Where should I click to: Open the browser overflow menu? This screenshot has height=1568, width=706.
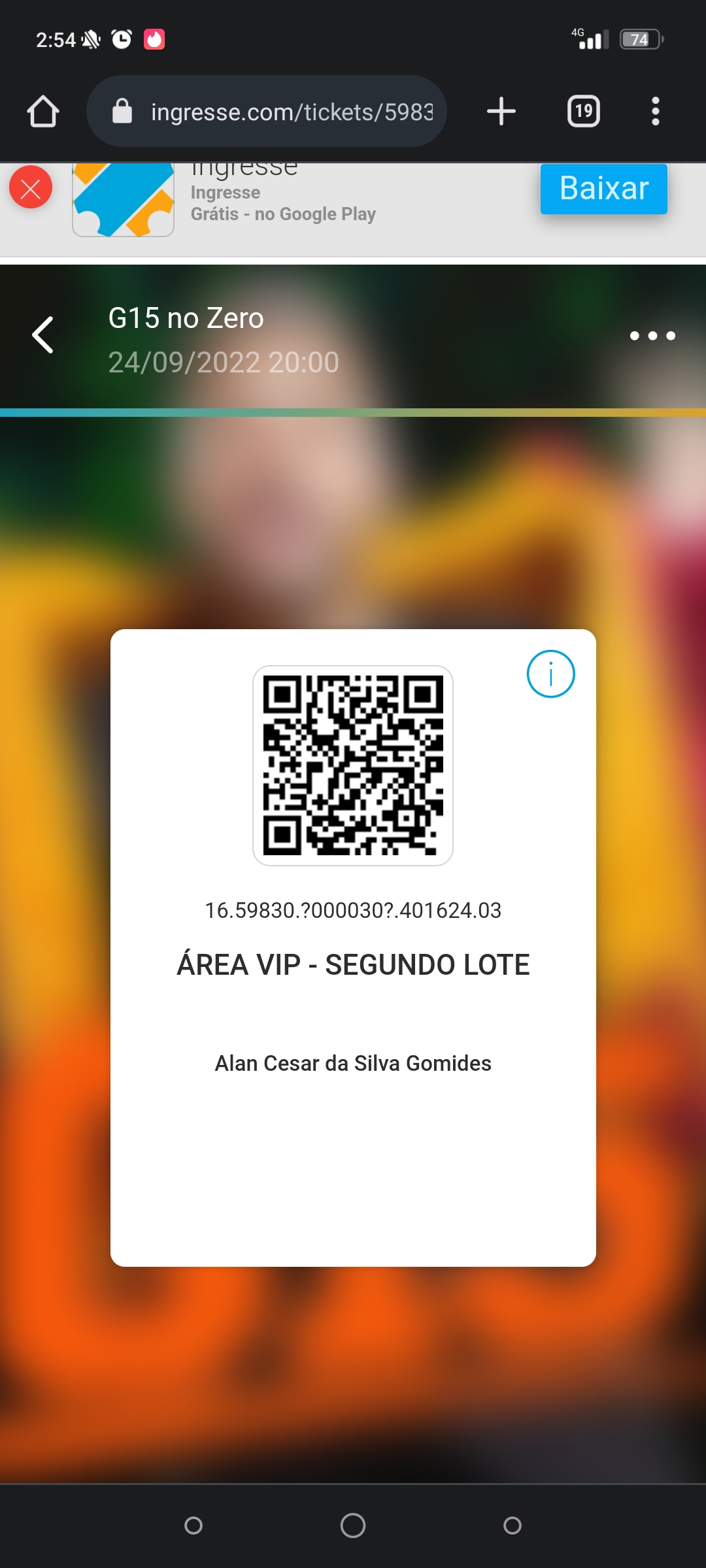[655, 112]
